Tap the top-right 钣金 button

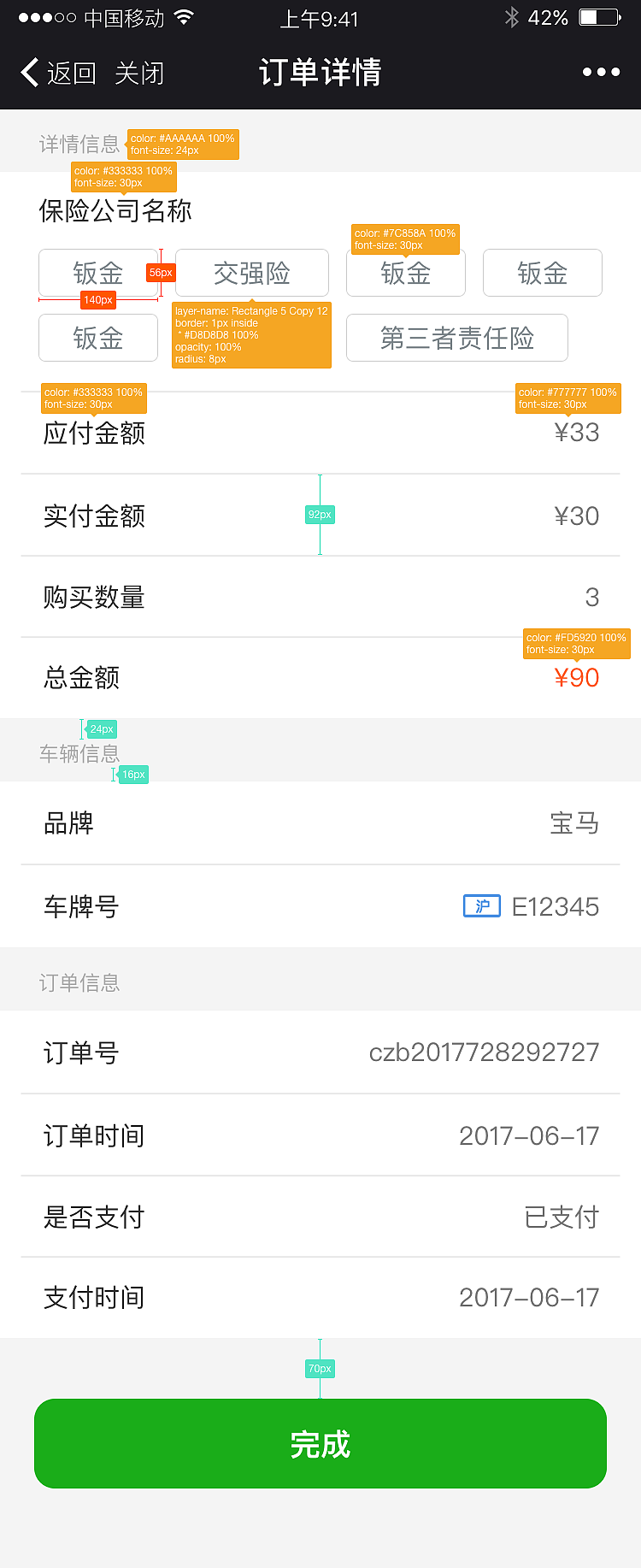tap(542, 273)
